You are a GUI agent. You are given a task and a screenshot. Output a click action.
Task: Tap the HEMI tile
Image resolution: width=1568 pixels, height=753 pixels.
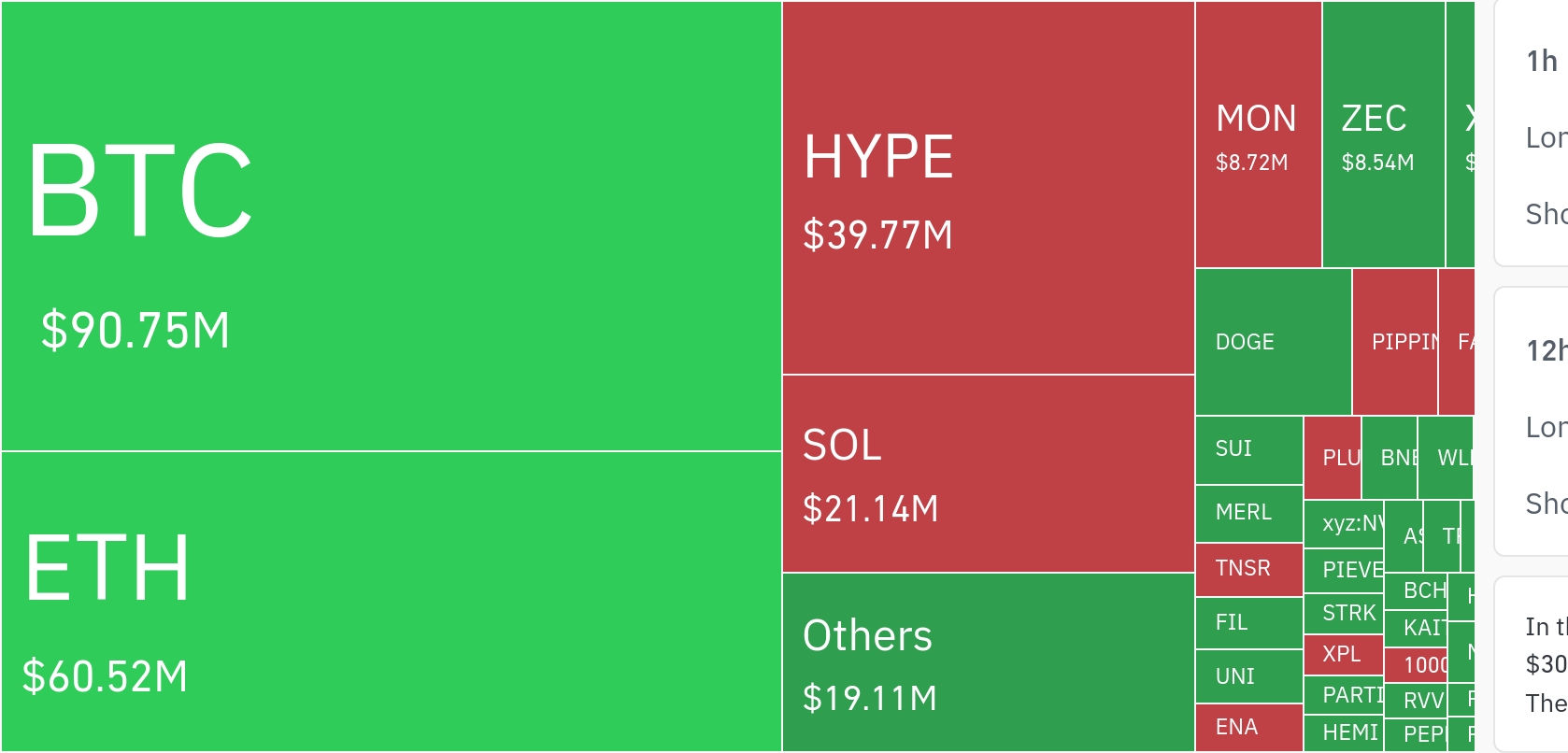point(1343,733)
